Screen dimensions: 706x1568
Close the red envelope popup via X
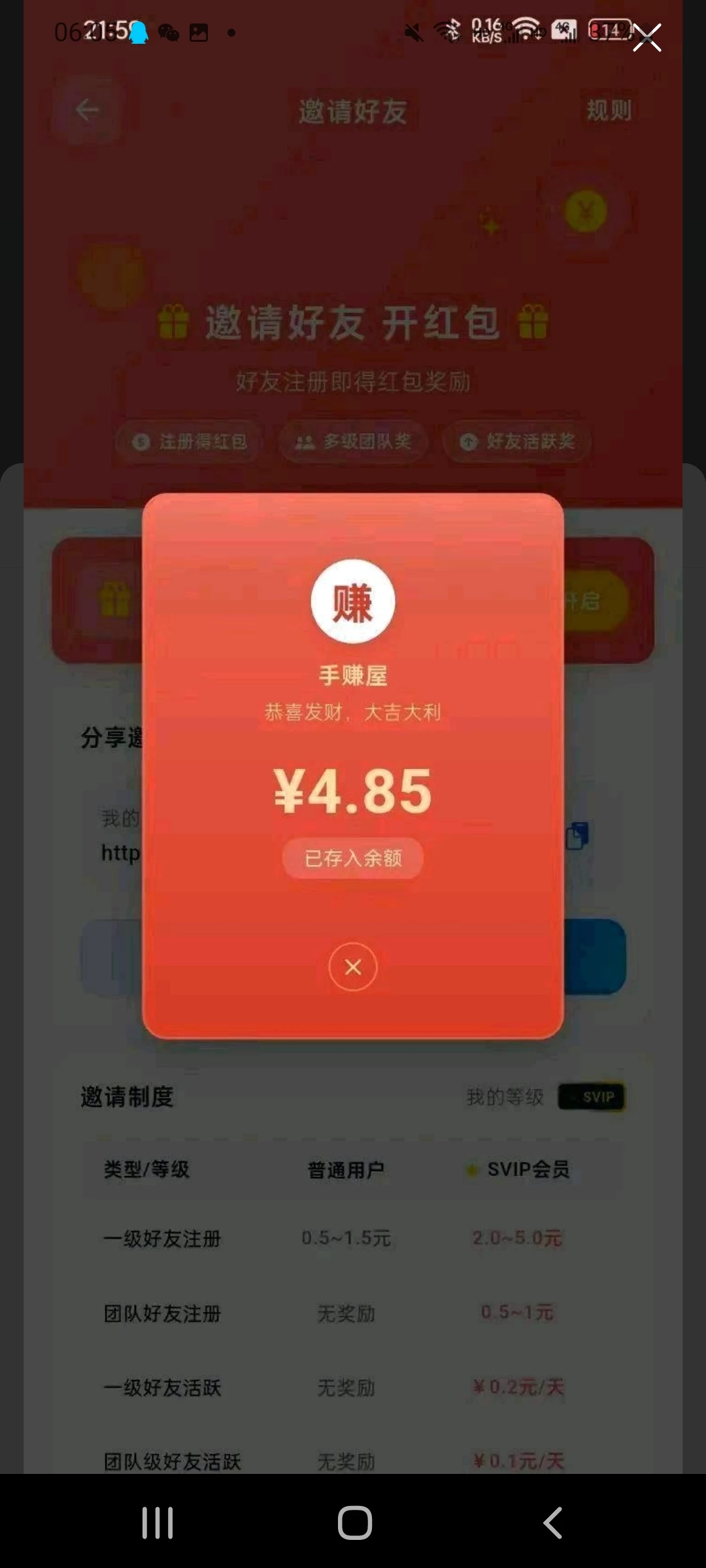pos(352,967)
